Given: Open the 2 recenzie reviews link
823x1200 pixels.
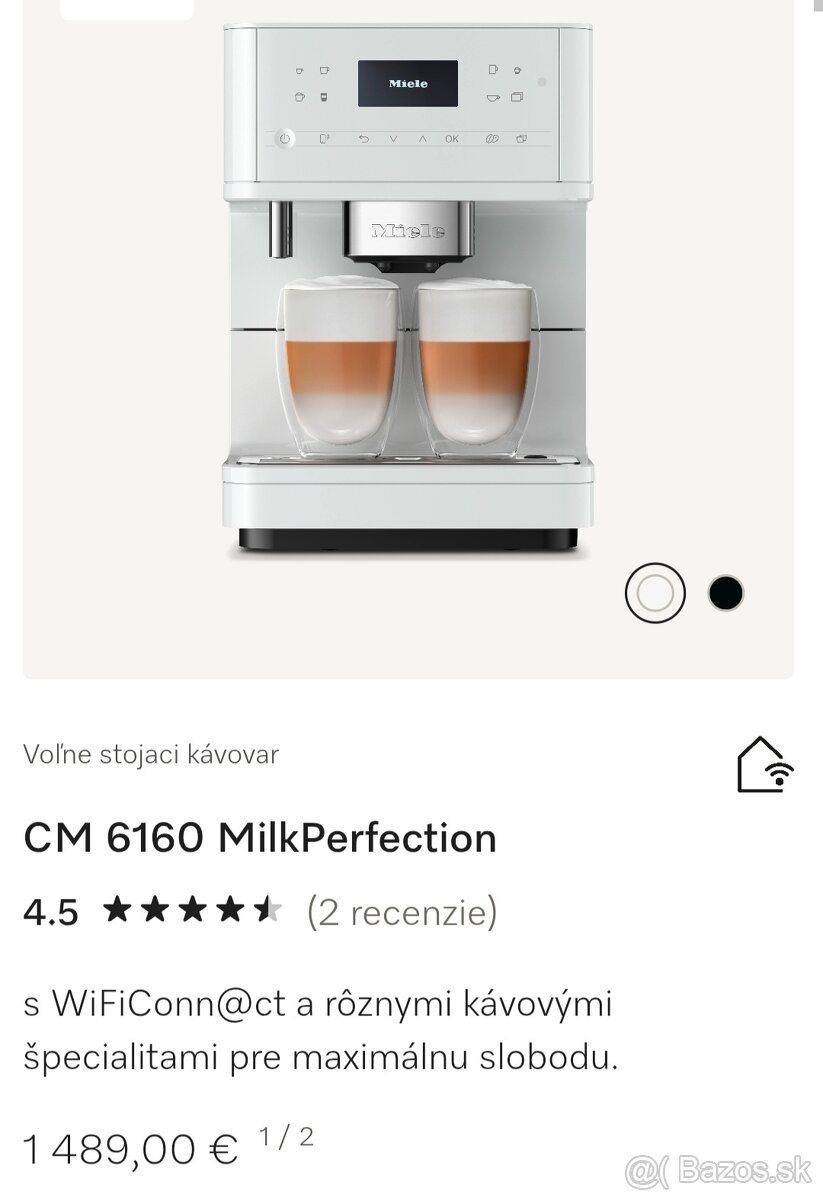Looking at the screenshot, I should [x=402, y=912].
